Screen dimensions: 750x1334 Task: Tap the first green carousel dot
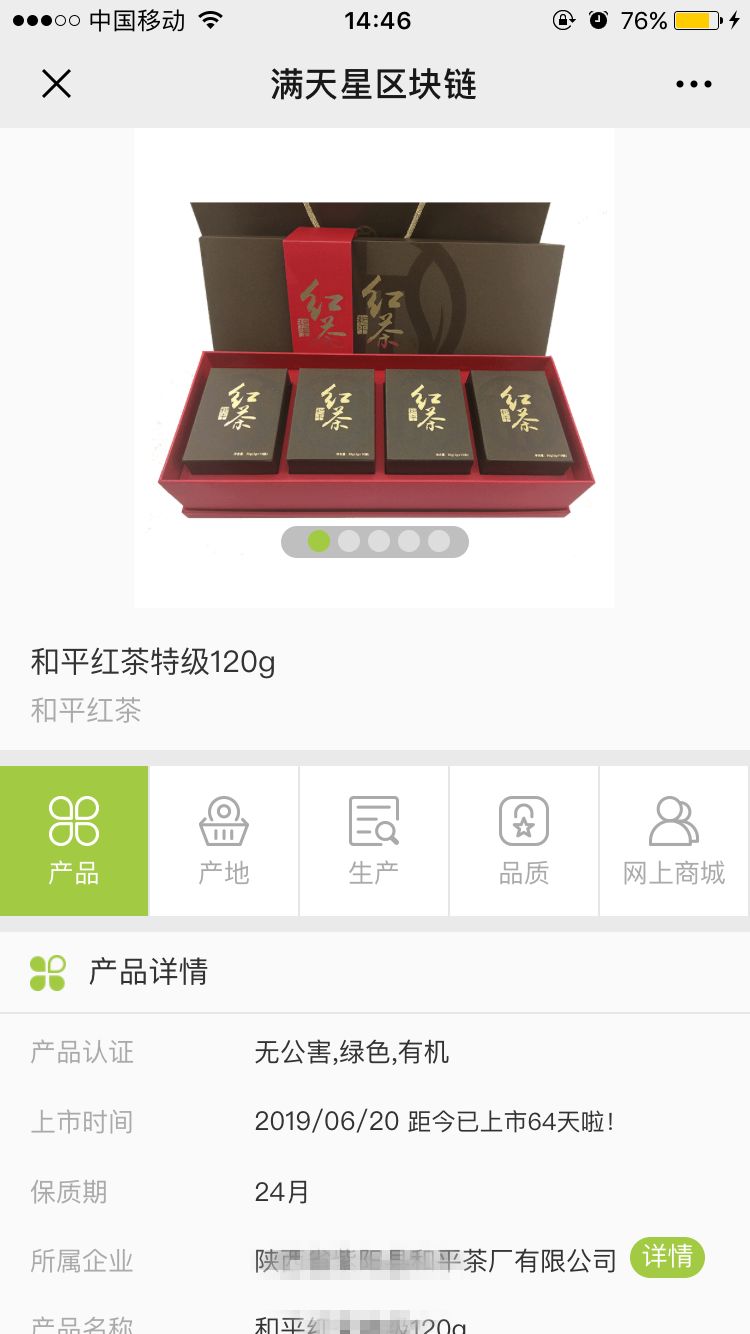[318, 541]
